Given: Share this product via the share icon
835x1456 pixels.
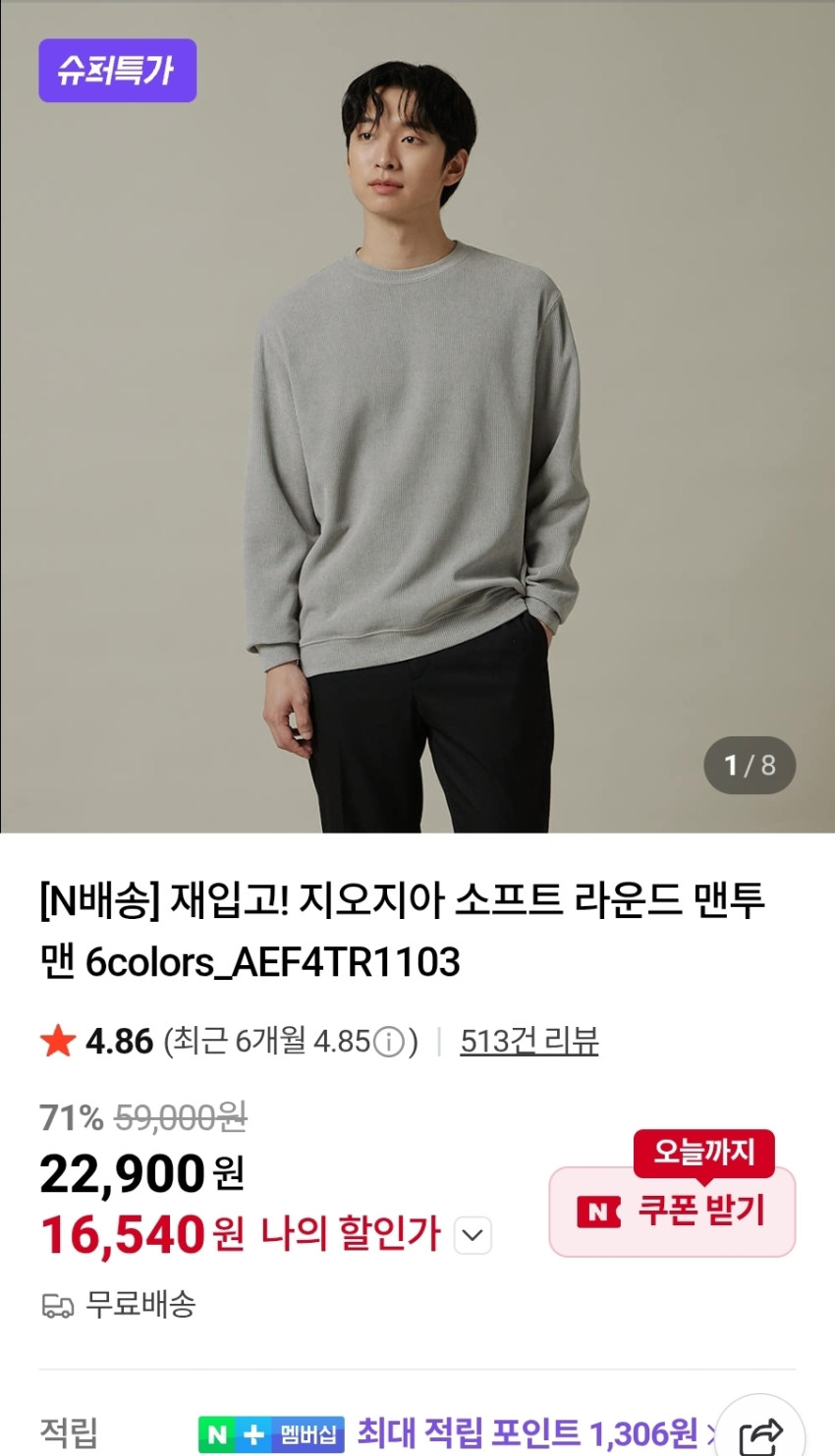Looking at the screenshot, I should click(x=760, y=1435).
